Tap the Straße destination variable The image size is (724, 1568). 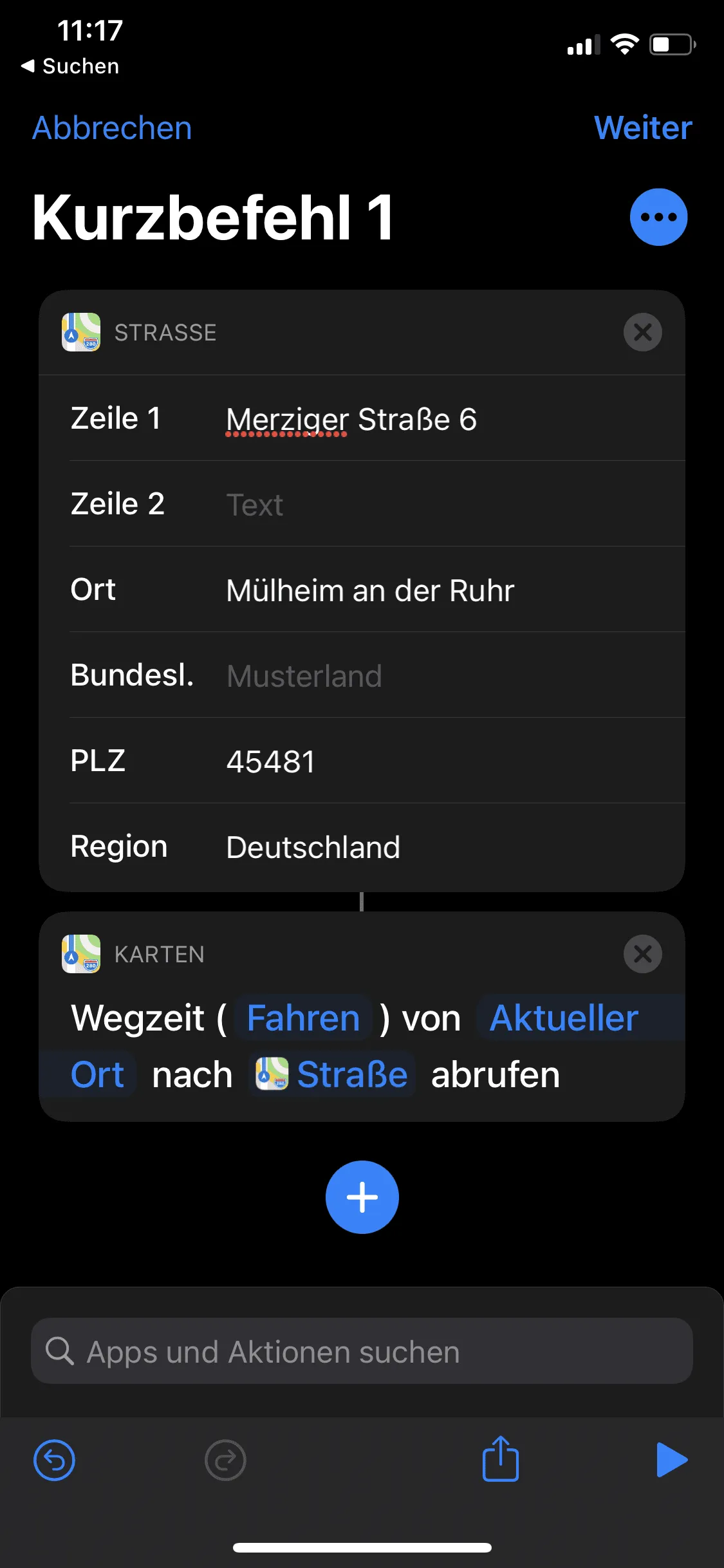tap(332, 1074)
